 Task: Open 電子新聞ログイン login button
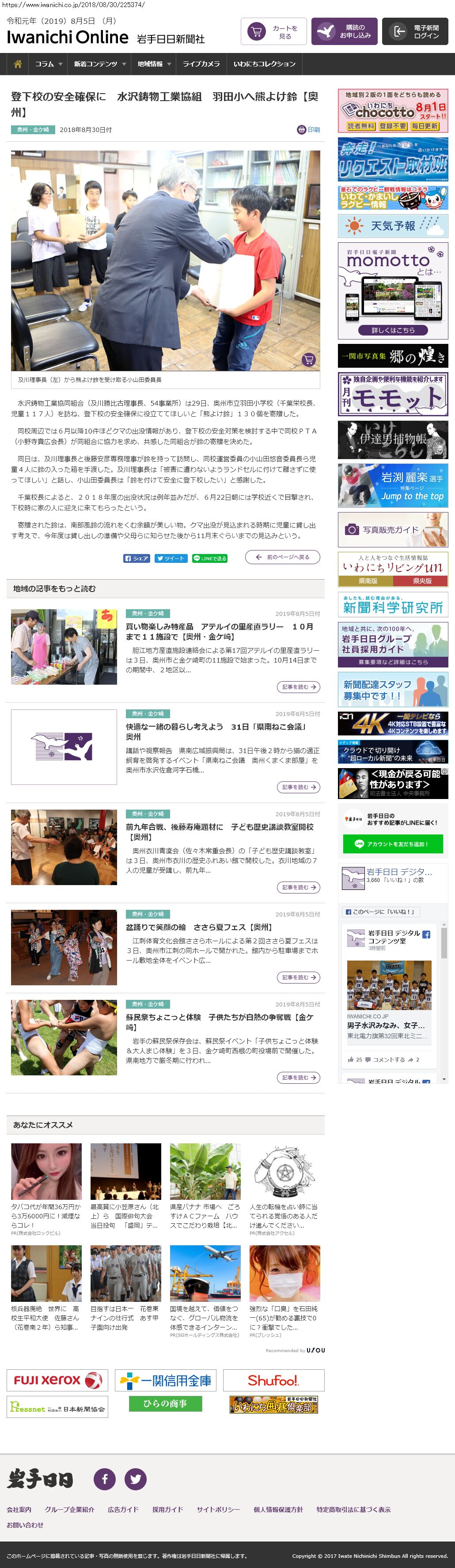pyautogui.click(x=415, y=32)
